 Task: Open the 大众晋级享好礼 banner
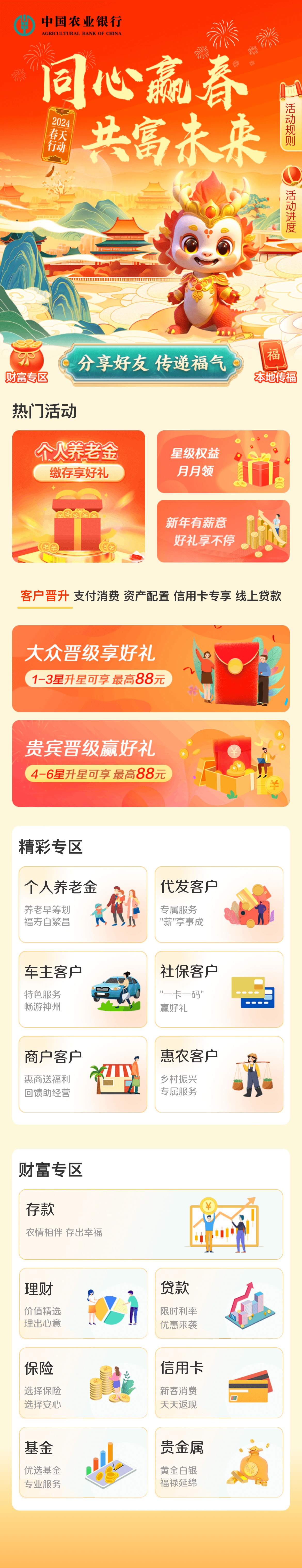(151, 668)
